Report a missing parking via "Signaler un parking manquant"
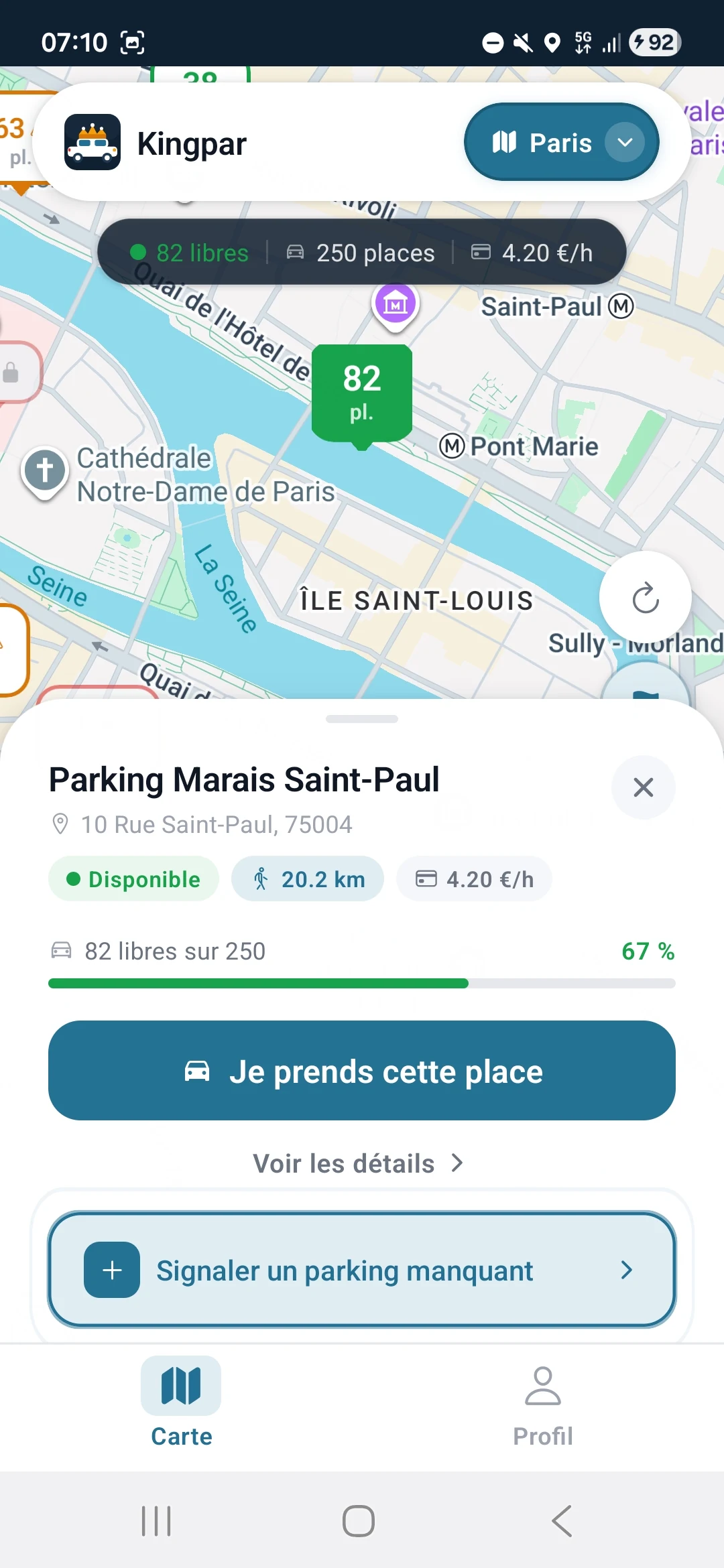 click(x=362, y=1270)
